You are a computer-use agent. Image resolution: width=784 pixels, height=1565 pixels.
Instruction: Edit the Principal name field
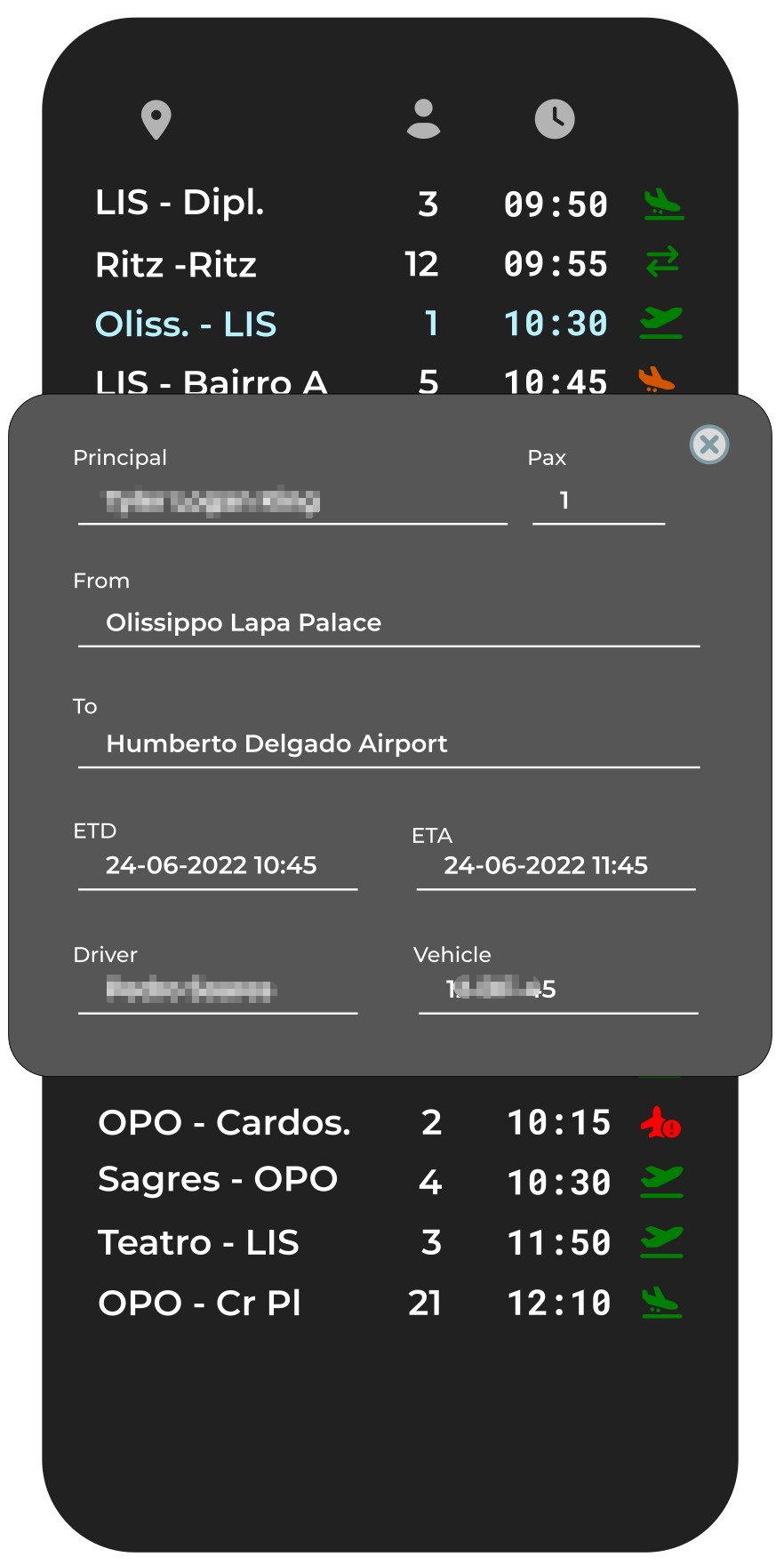click(x=292, y=502)
